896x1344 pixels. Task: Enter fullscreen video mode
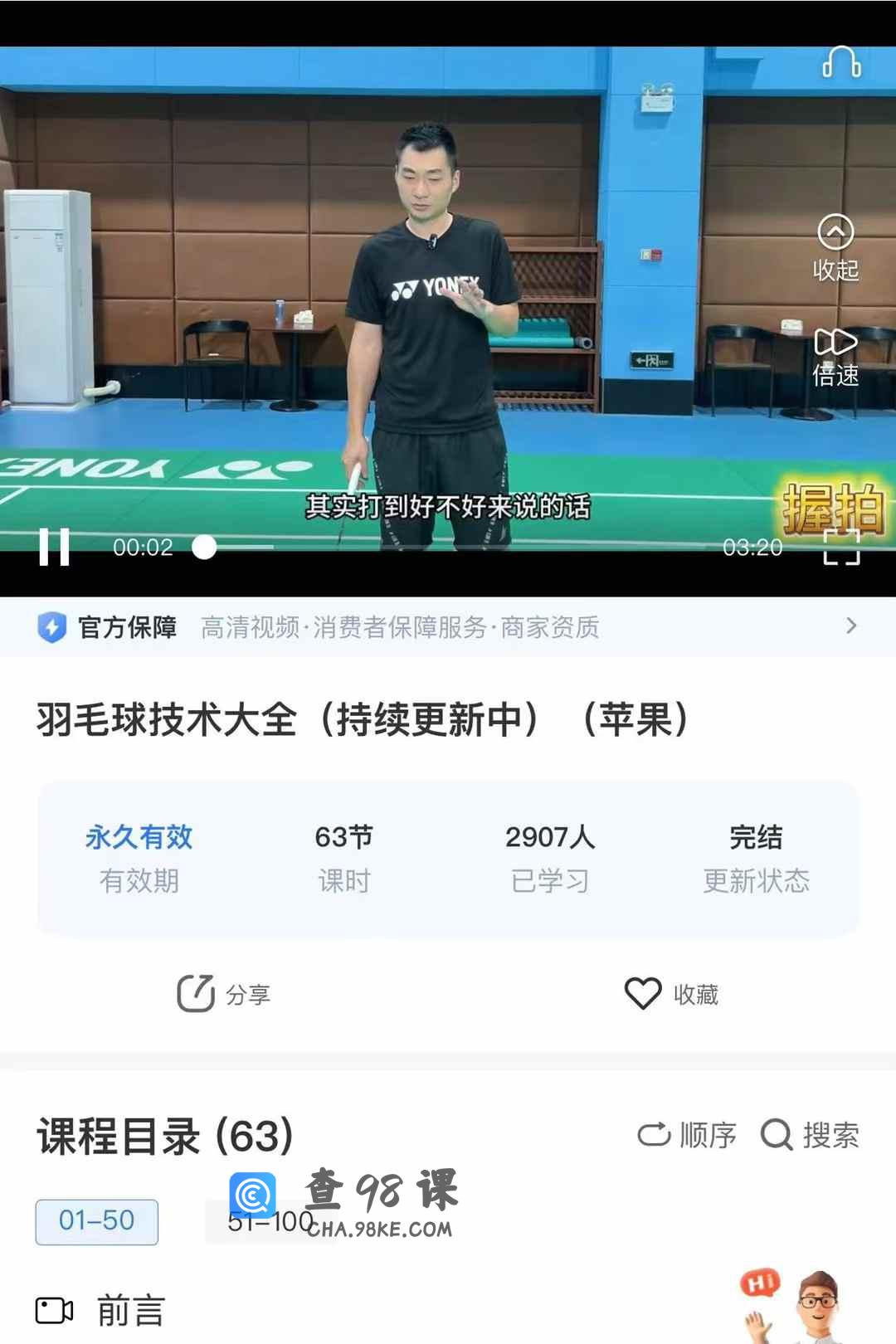pos(841,548)
